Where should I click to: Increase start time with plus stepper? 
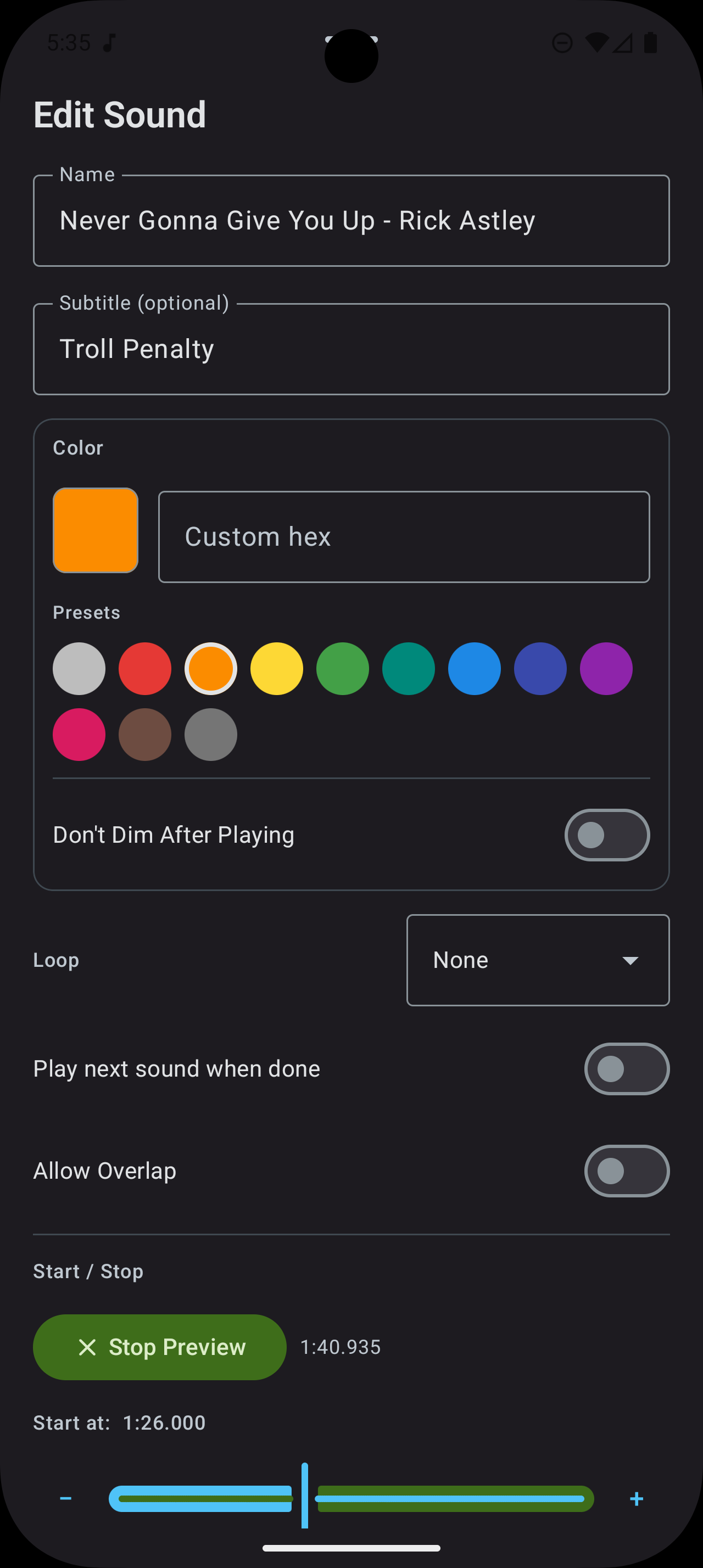pos(635,1499)
